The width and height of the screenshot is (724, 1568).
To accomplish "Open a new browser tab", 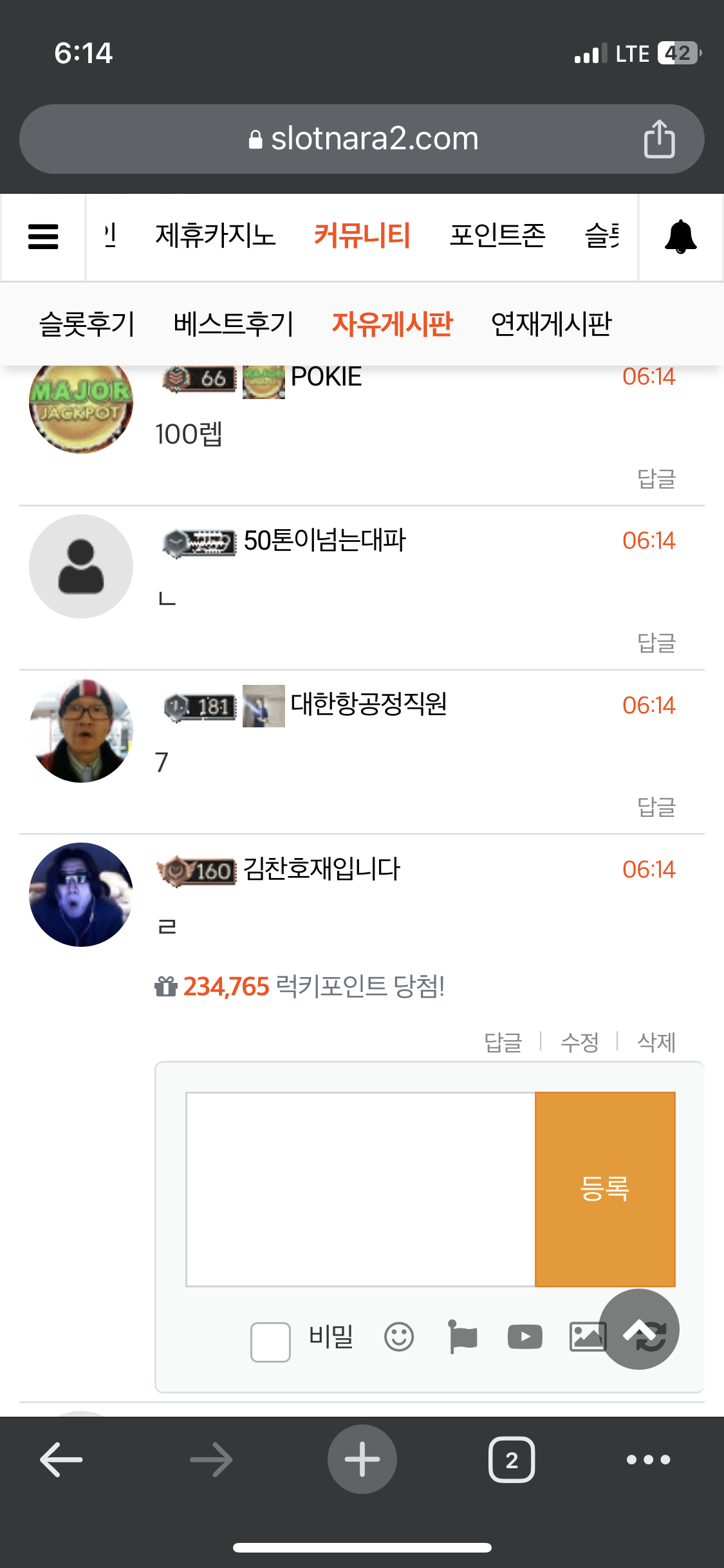I will (x=362, y=1459).
